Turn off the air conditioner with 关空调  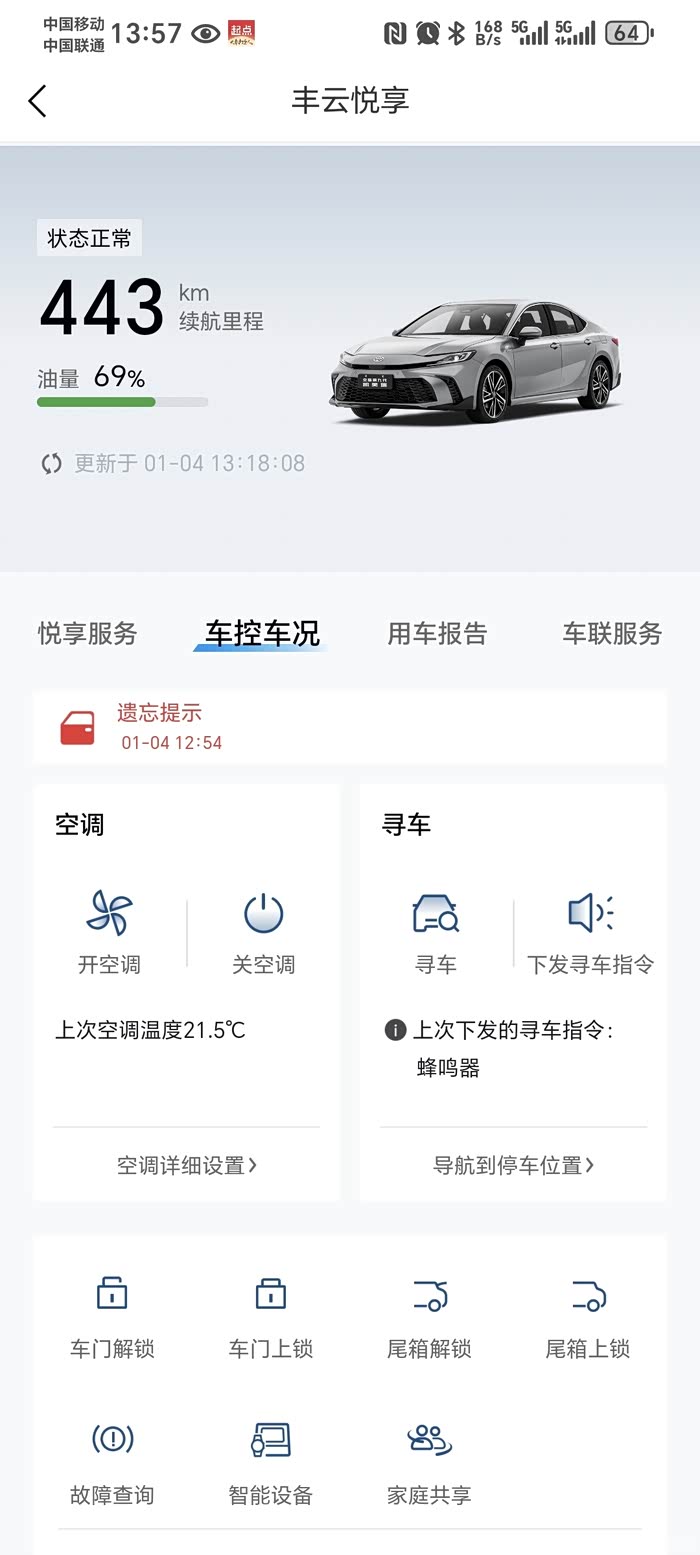pyautogui.click(x=263, y=932)
